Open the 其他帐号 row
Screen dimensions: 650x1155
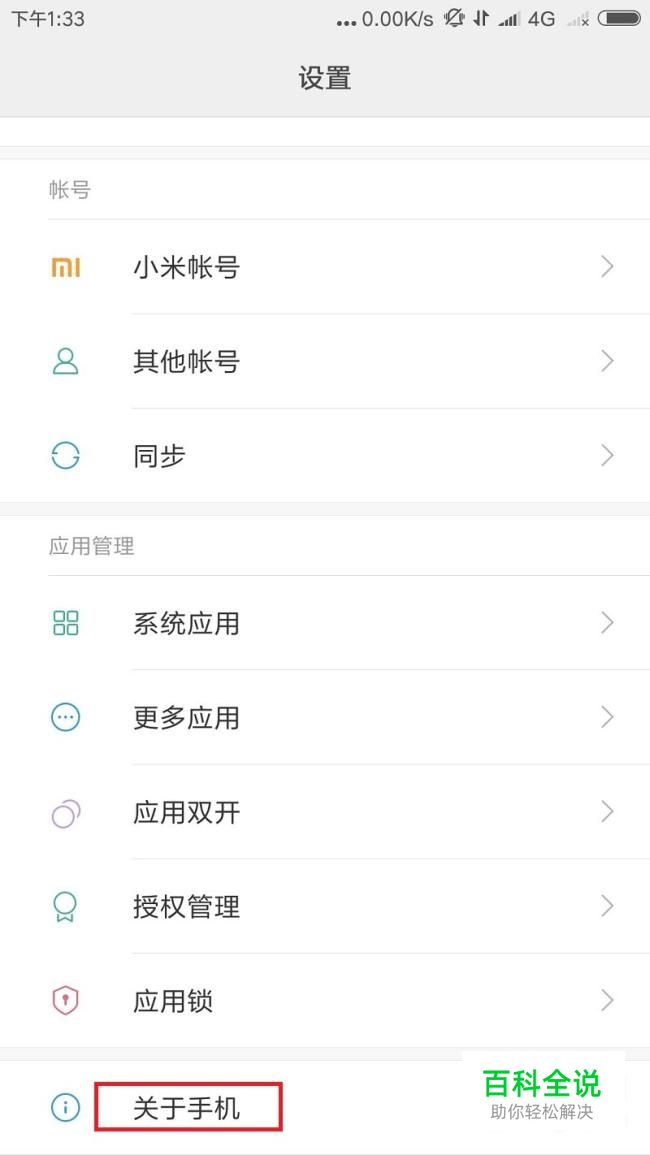tap(186, 361)
